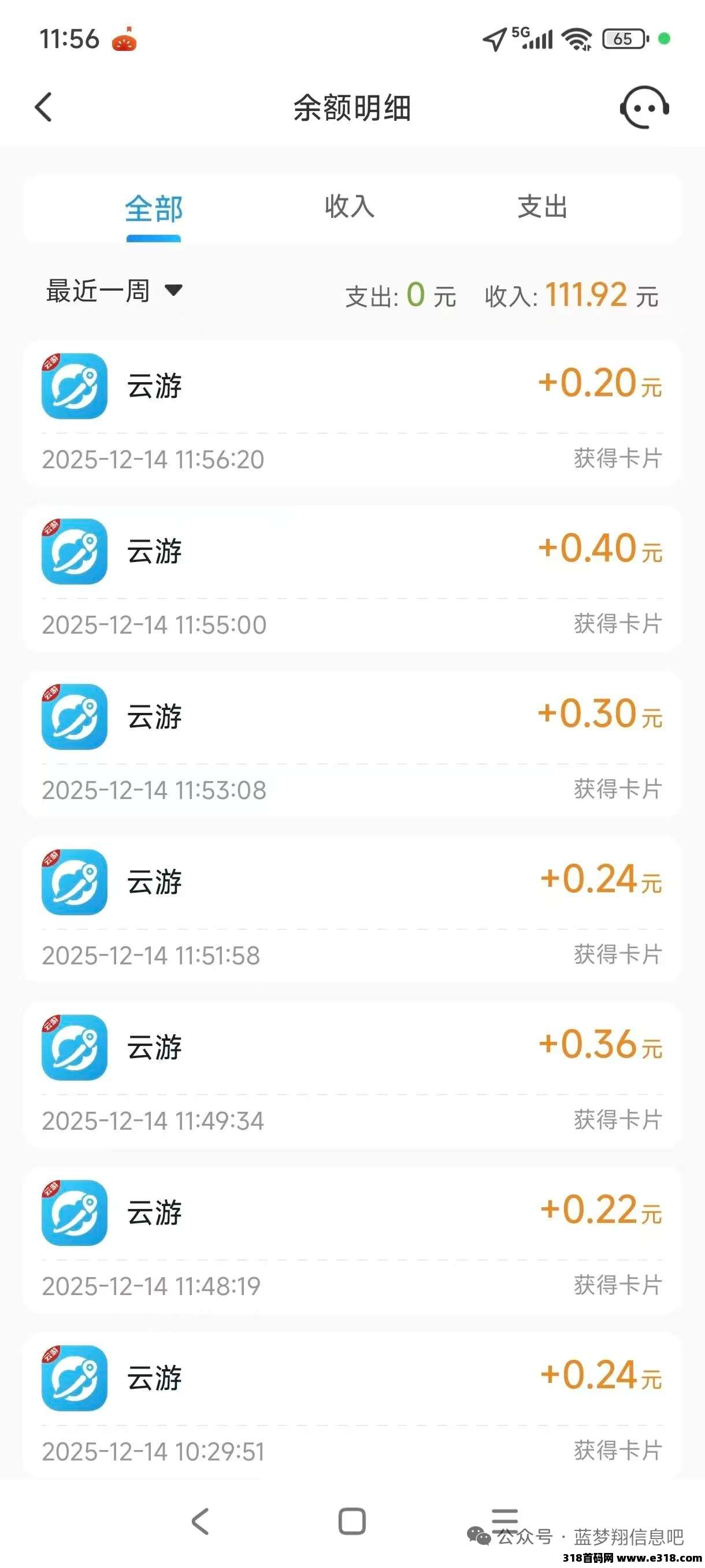Switch to the 支出 tab
The image size is (705, 1568).
coord(542,207)
